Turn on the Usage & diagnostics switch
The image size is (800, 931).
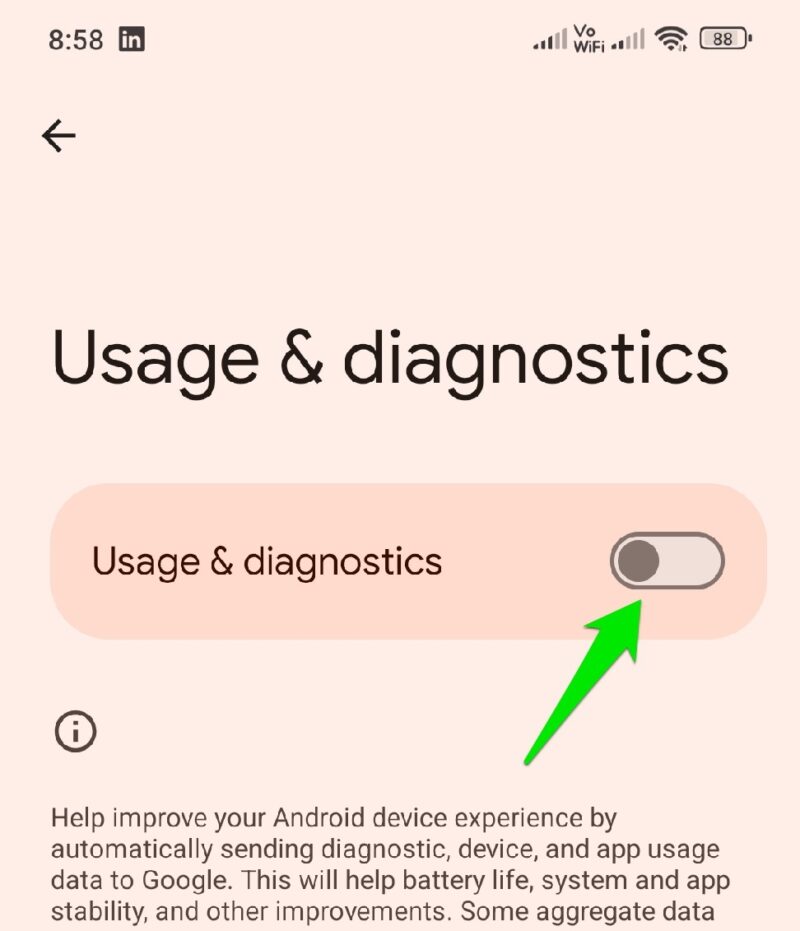pos(667,562)
